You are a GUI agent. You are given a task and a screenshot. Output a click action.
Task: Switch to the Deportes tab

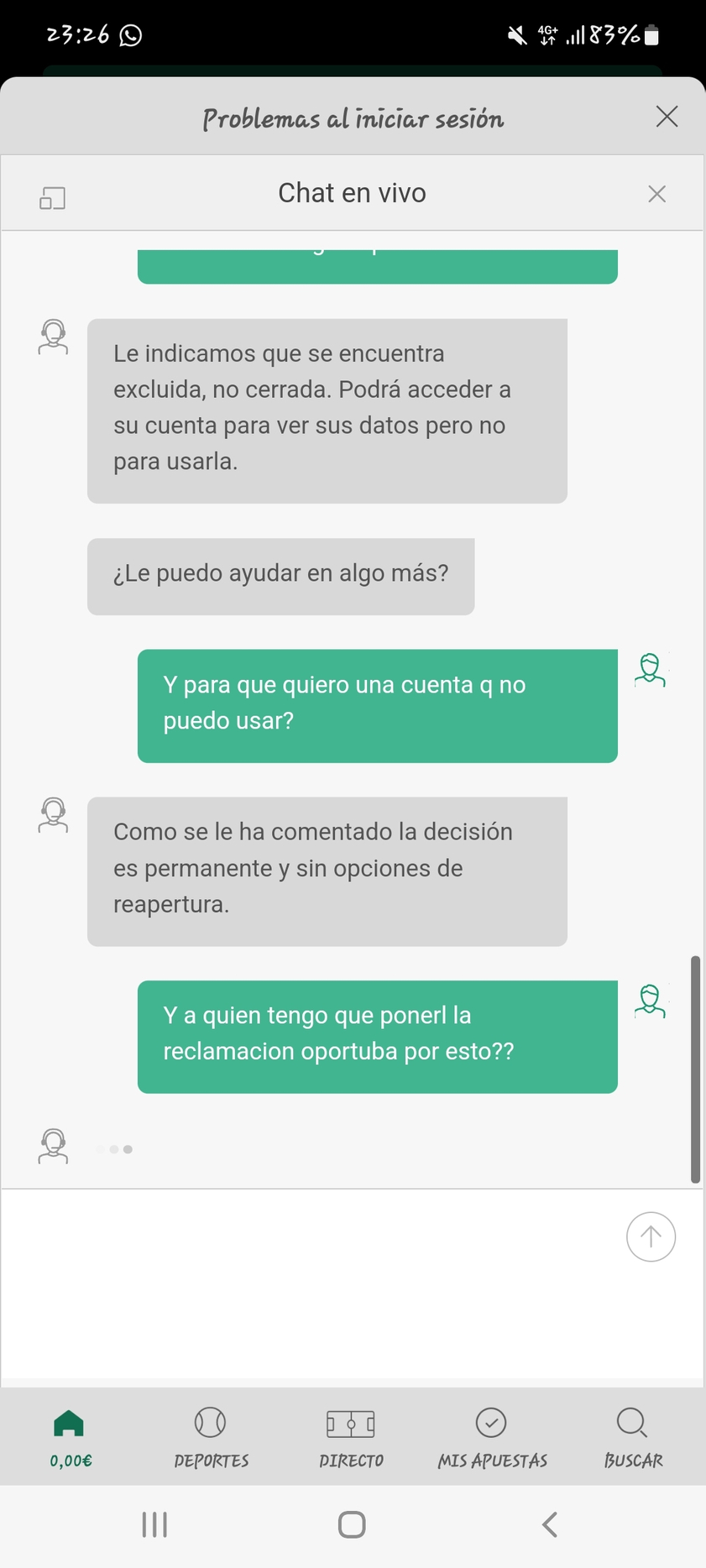click(x=211, y=1437)
